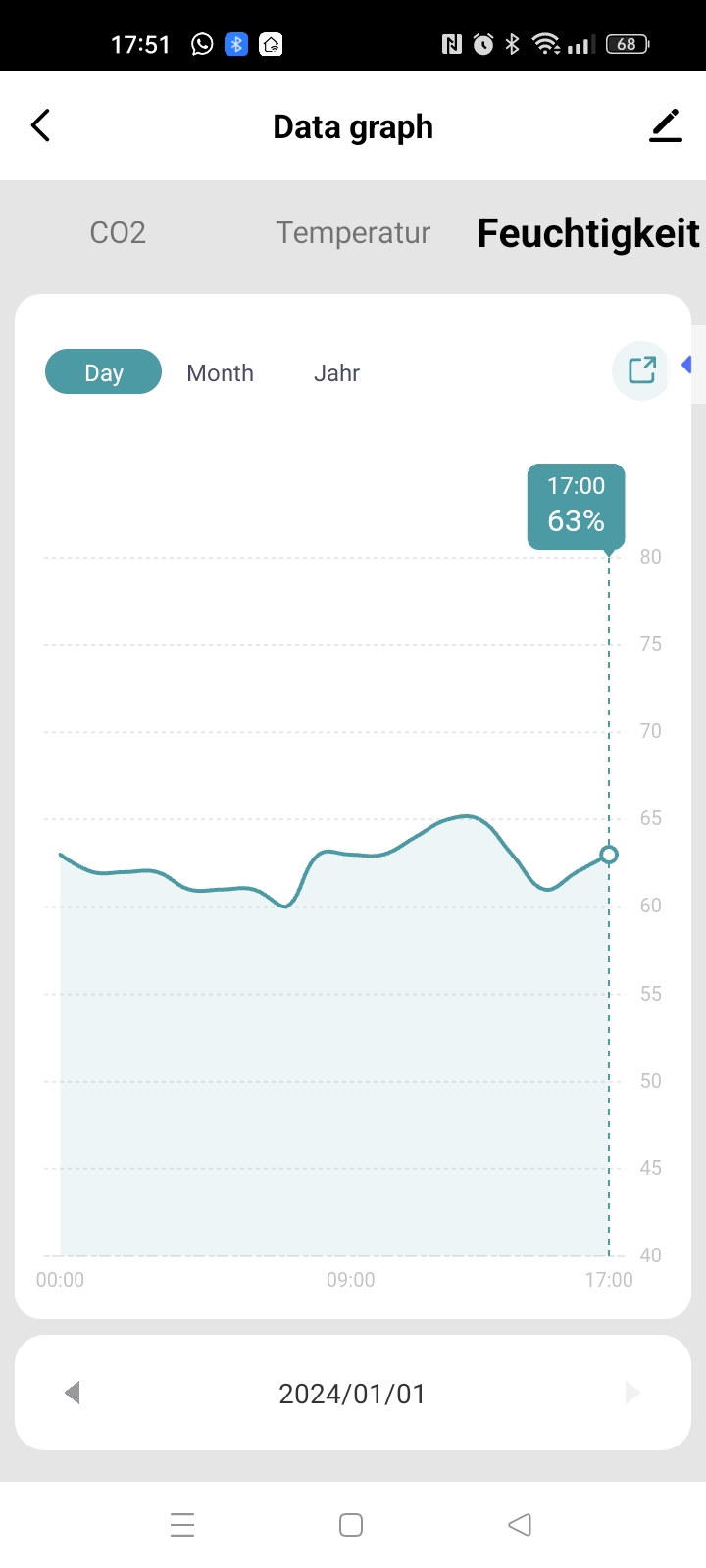Switch to the Temperatur tab

click(x=353, y=233)
